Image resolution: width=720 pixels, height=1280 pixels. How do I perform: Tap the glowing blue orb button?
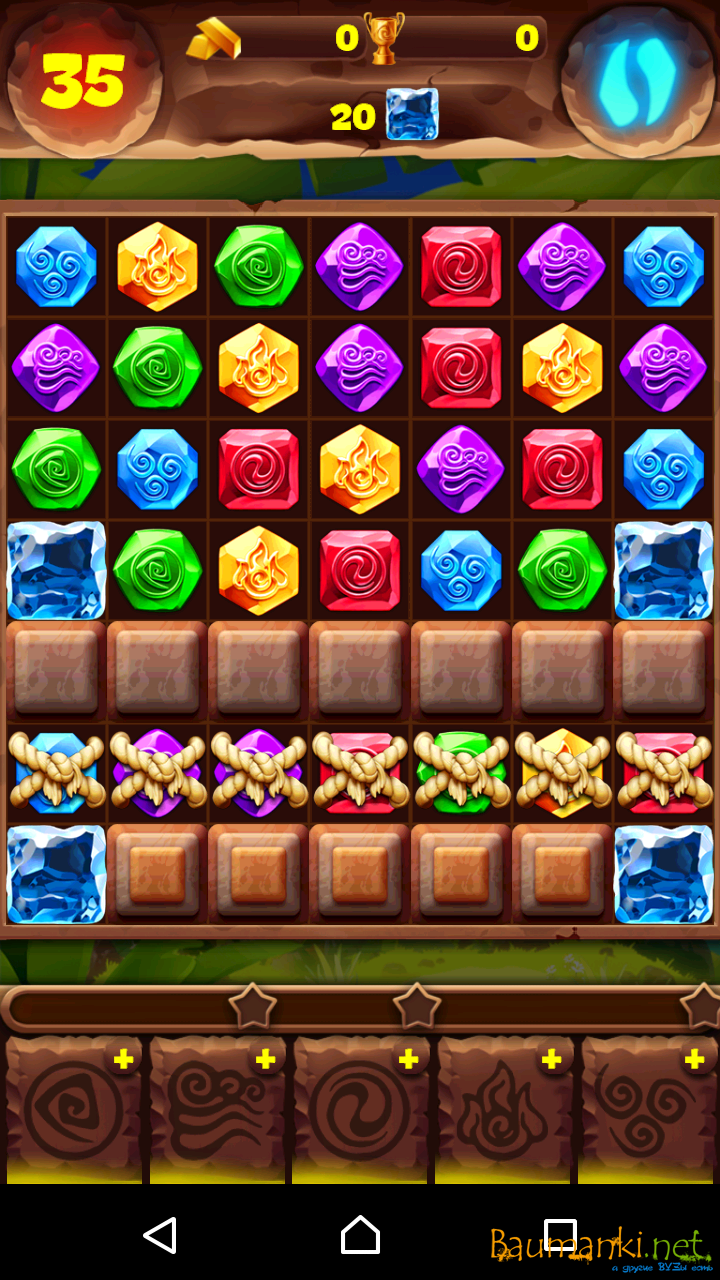point(637,79)
